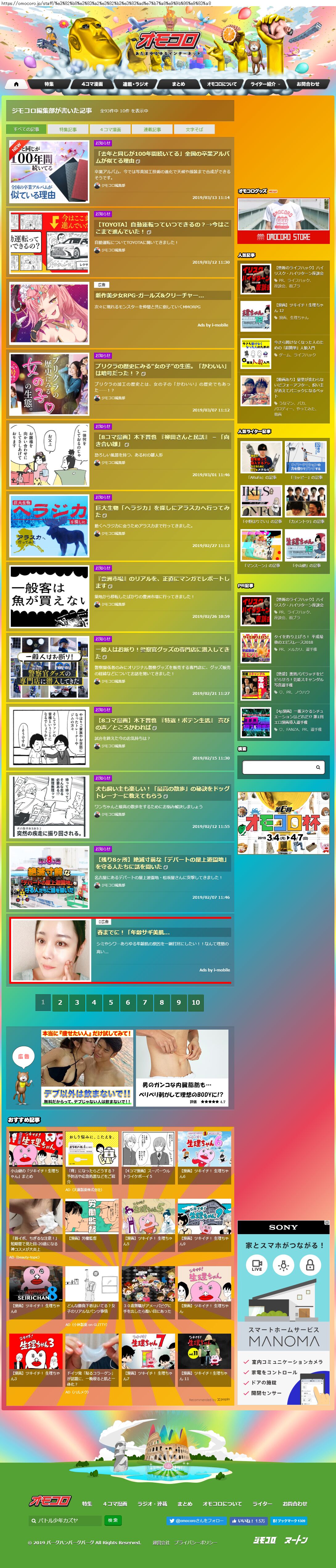This screenshot has height=1568, width=336.
Task: Open the 卒業アルバム 100年 article
Action: 162,157
